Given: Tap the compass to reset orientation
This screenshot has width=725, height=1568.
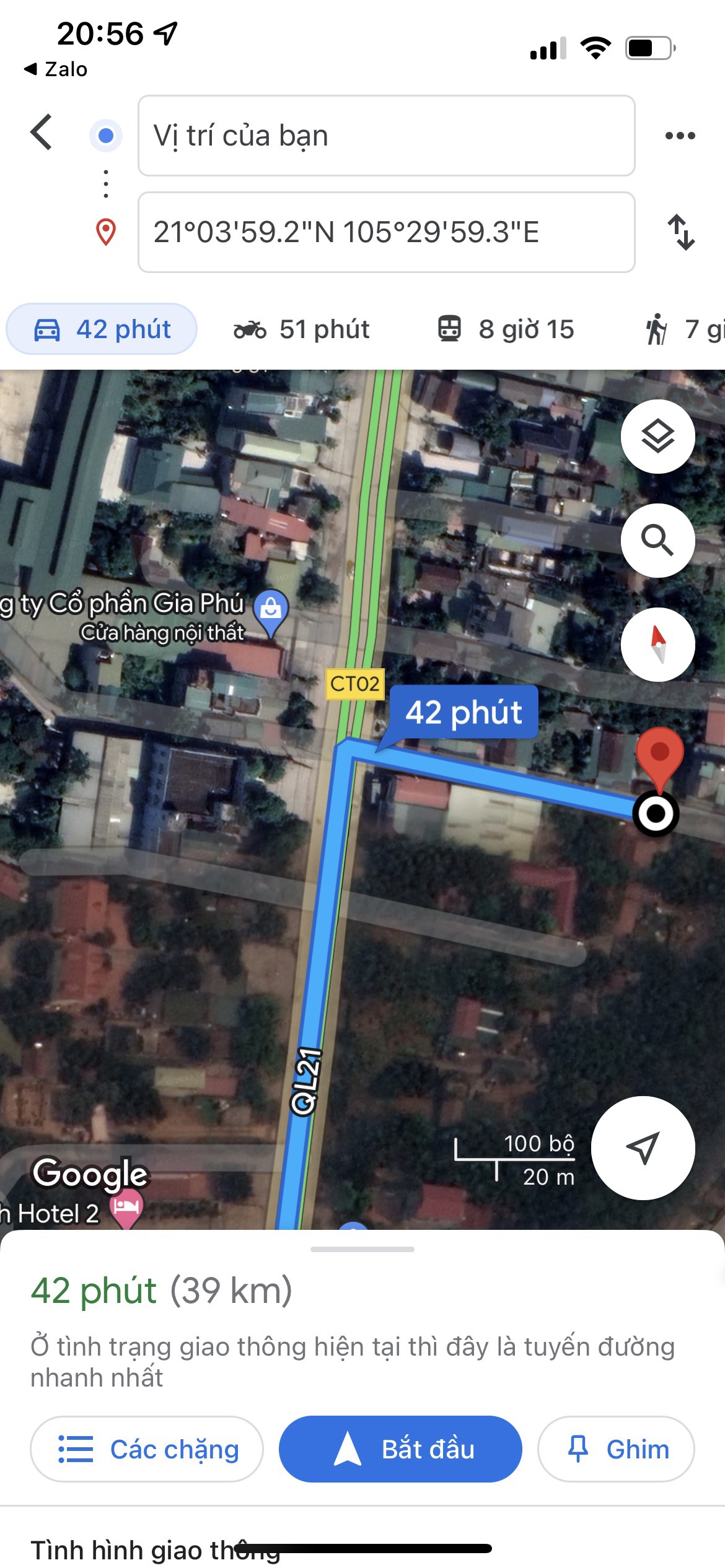Looking at the screenshot, I should click(657, 645).
